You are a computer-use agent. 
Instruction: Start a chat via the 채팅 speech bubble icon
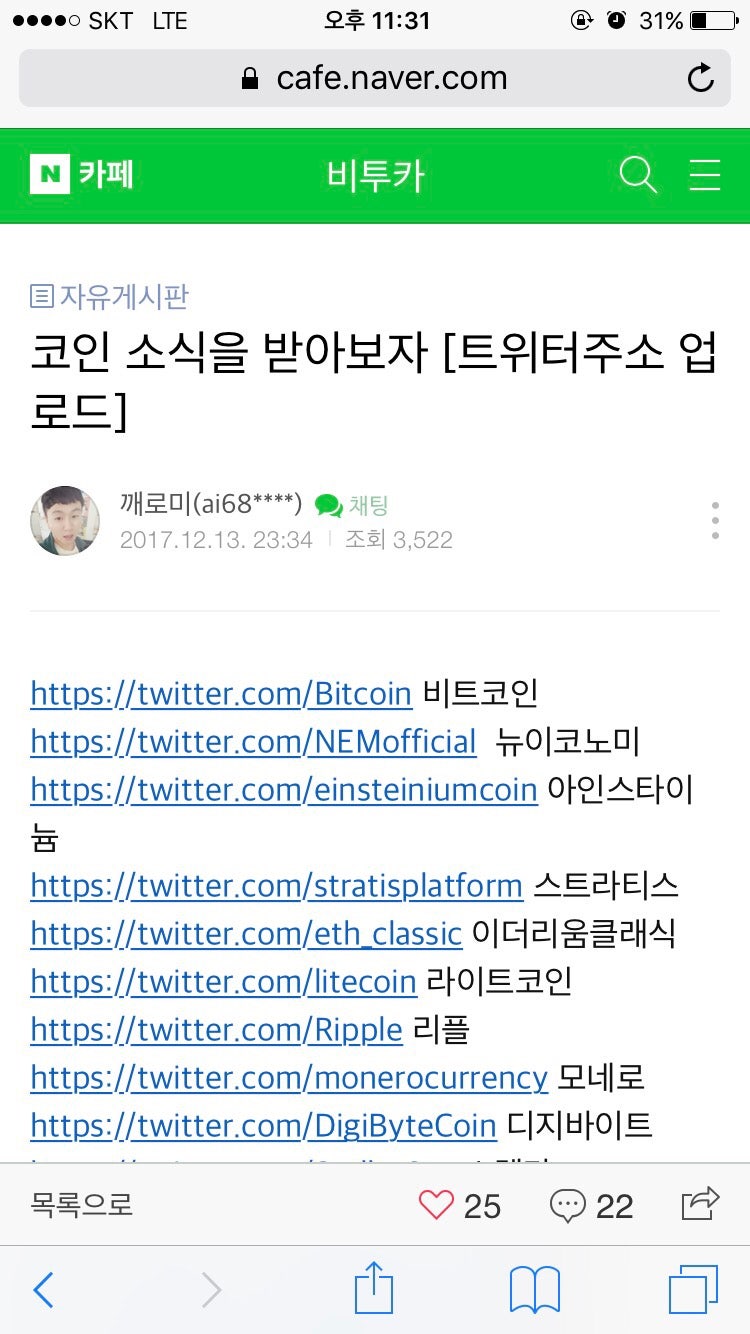point(330,505)
